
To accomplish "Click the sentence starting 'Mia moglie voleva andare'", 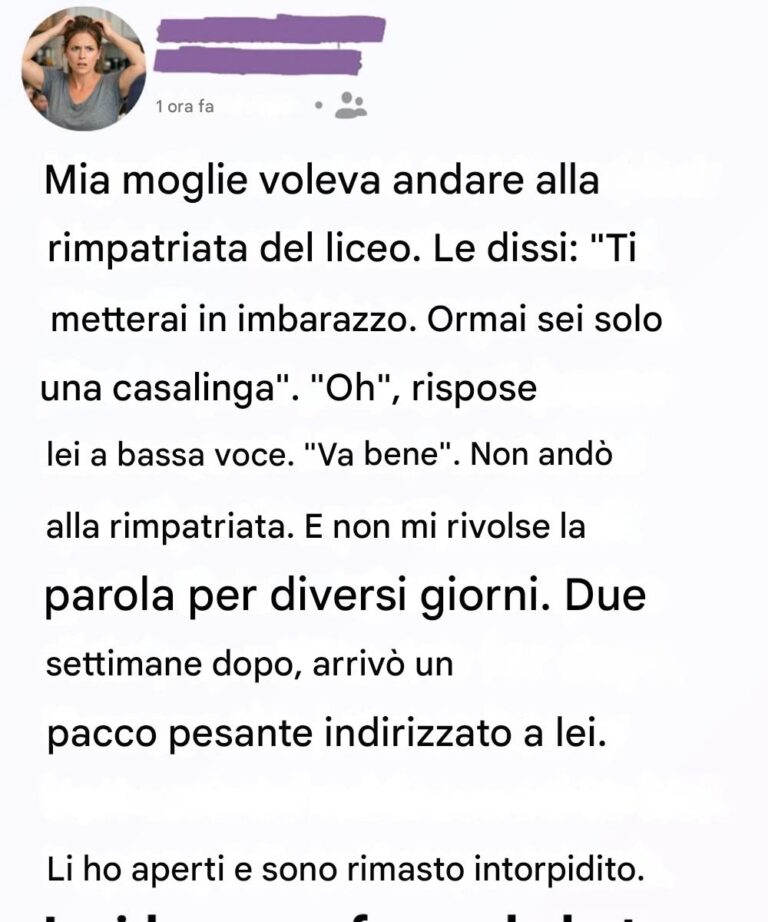I will click(320, 180).
